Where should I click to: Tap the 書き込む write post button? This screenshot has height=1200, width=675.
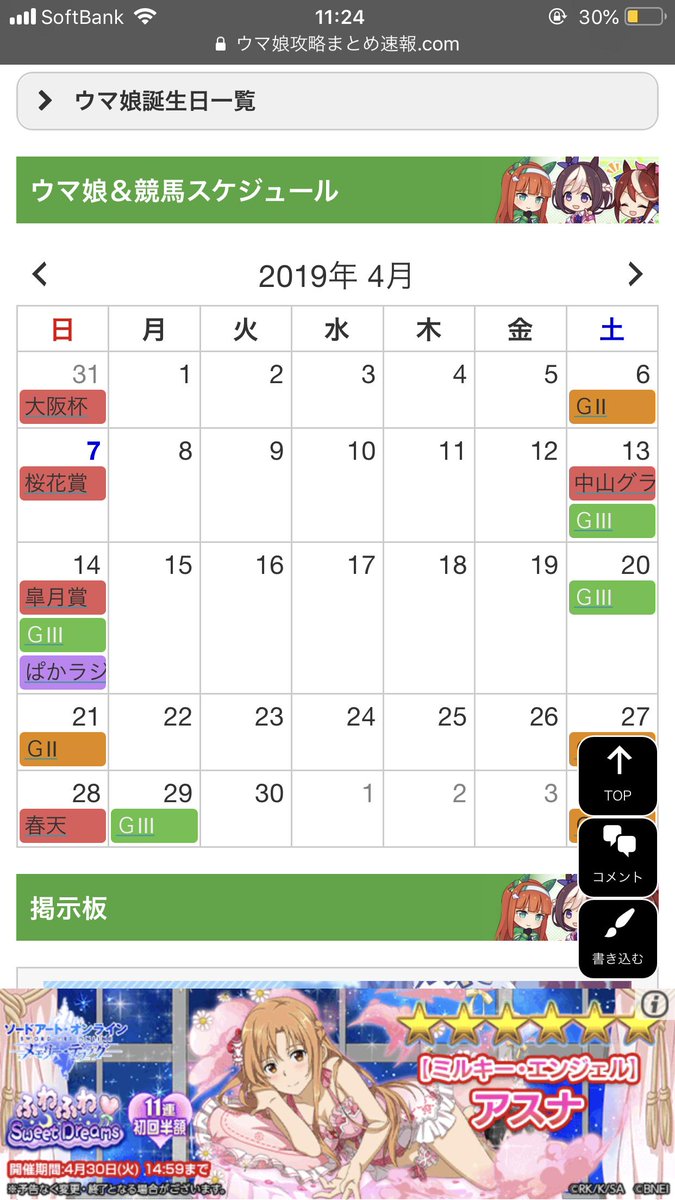click(x=618, y=938)
